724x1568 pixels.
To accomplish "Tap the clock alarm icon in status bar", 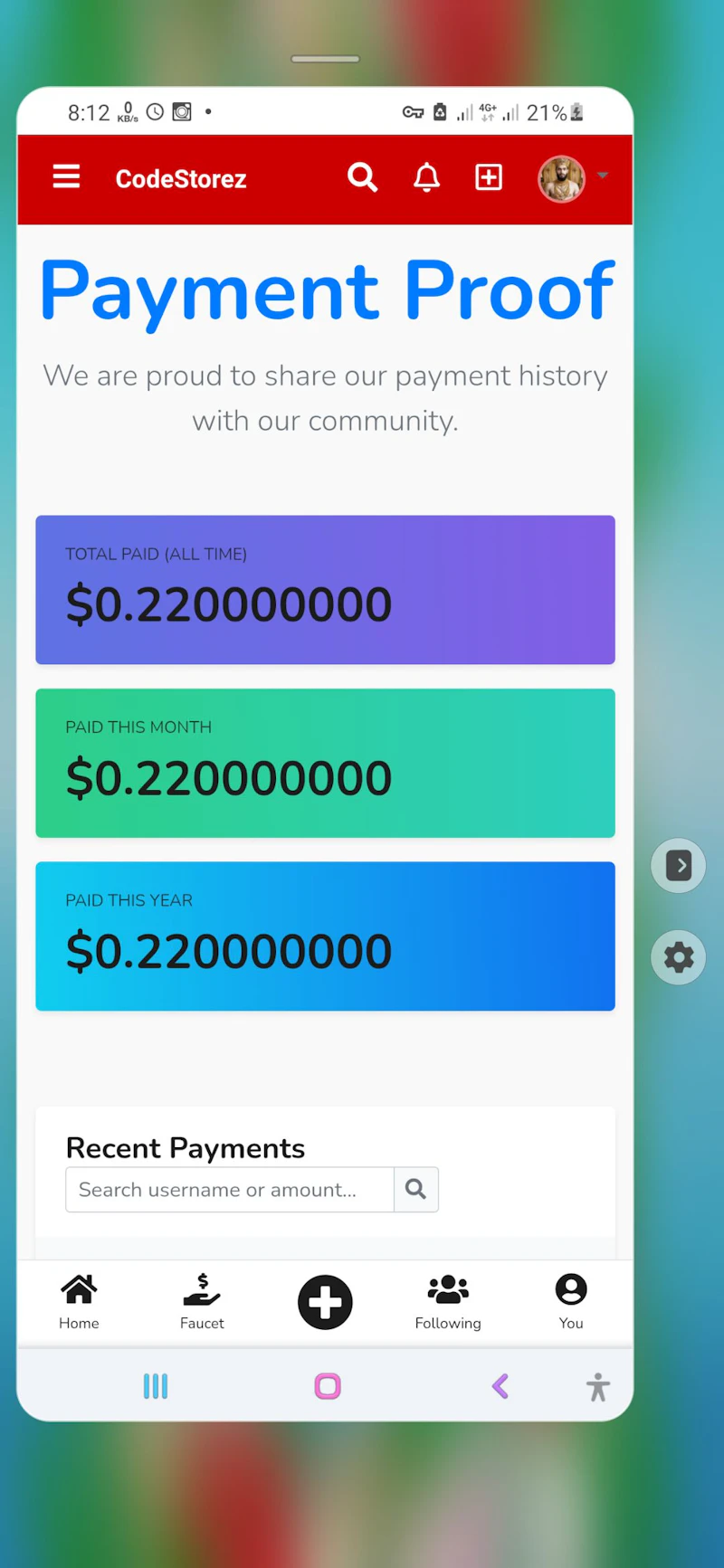I will pyautogui.click(x=155, y=111).
